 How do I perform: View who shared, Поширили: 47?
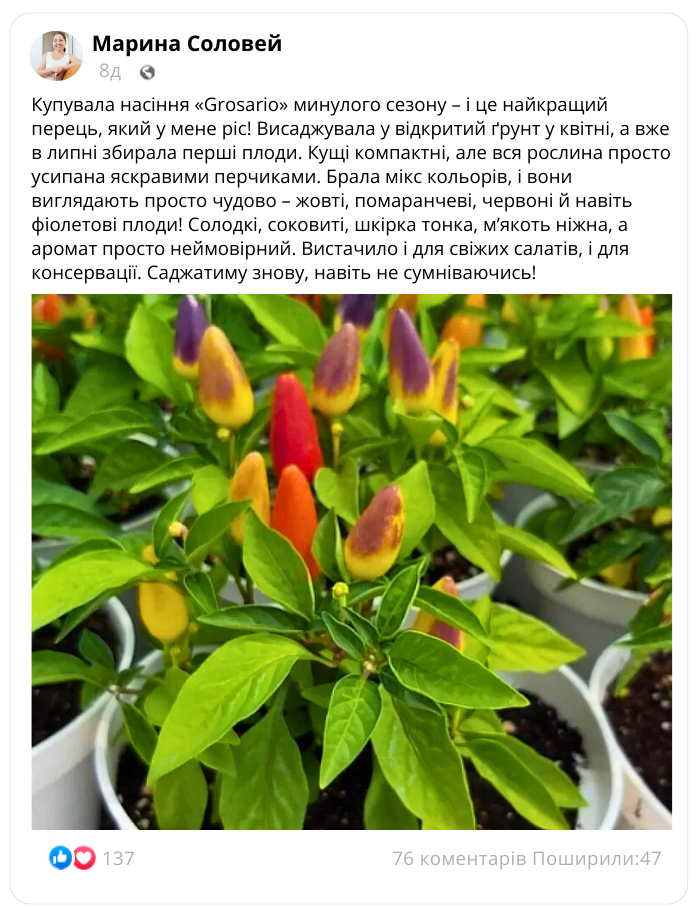coord(596,858)
